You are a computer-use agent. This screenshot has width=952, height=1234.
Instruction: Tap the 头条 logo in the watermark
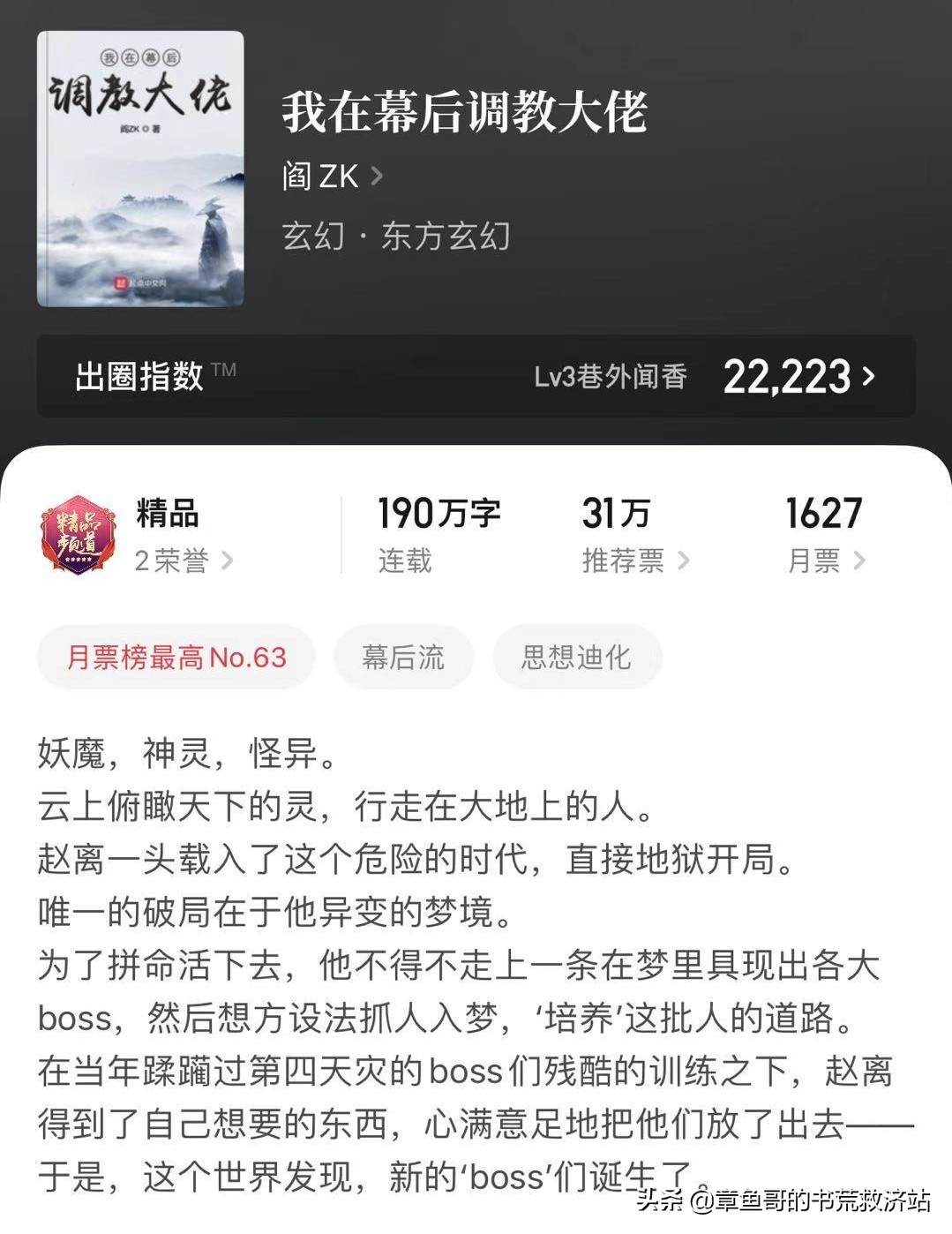tap(663, 1202)
